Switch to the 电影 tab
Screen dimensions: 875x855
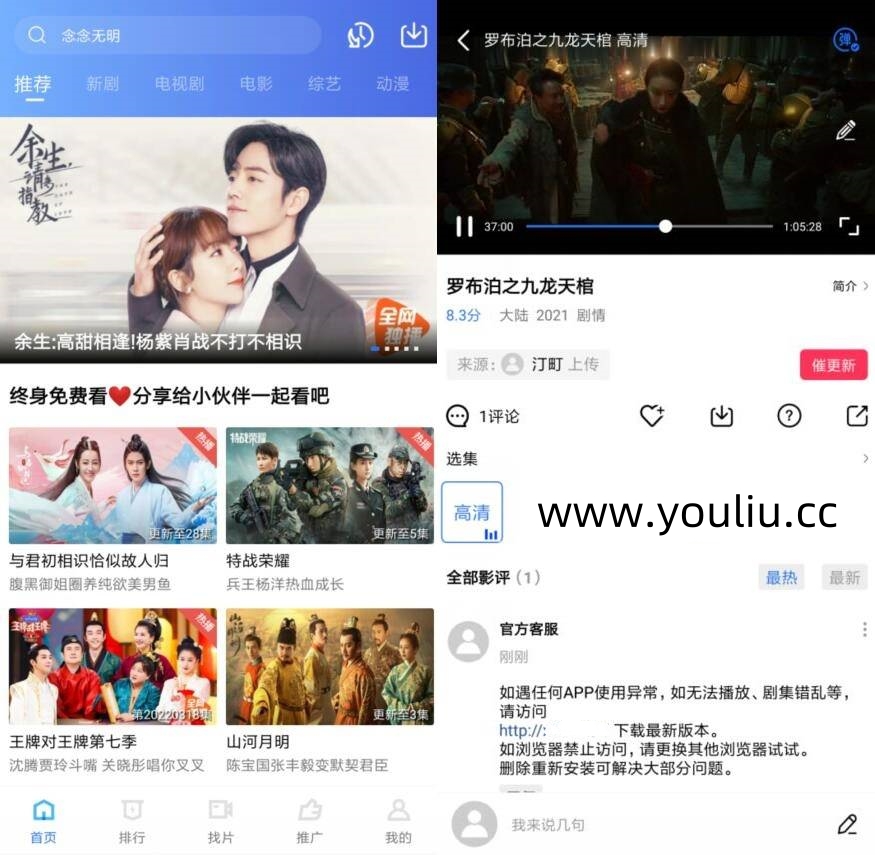point(256,84)
